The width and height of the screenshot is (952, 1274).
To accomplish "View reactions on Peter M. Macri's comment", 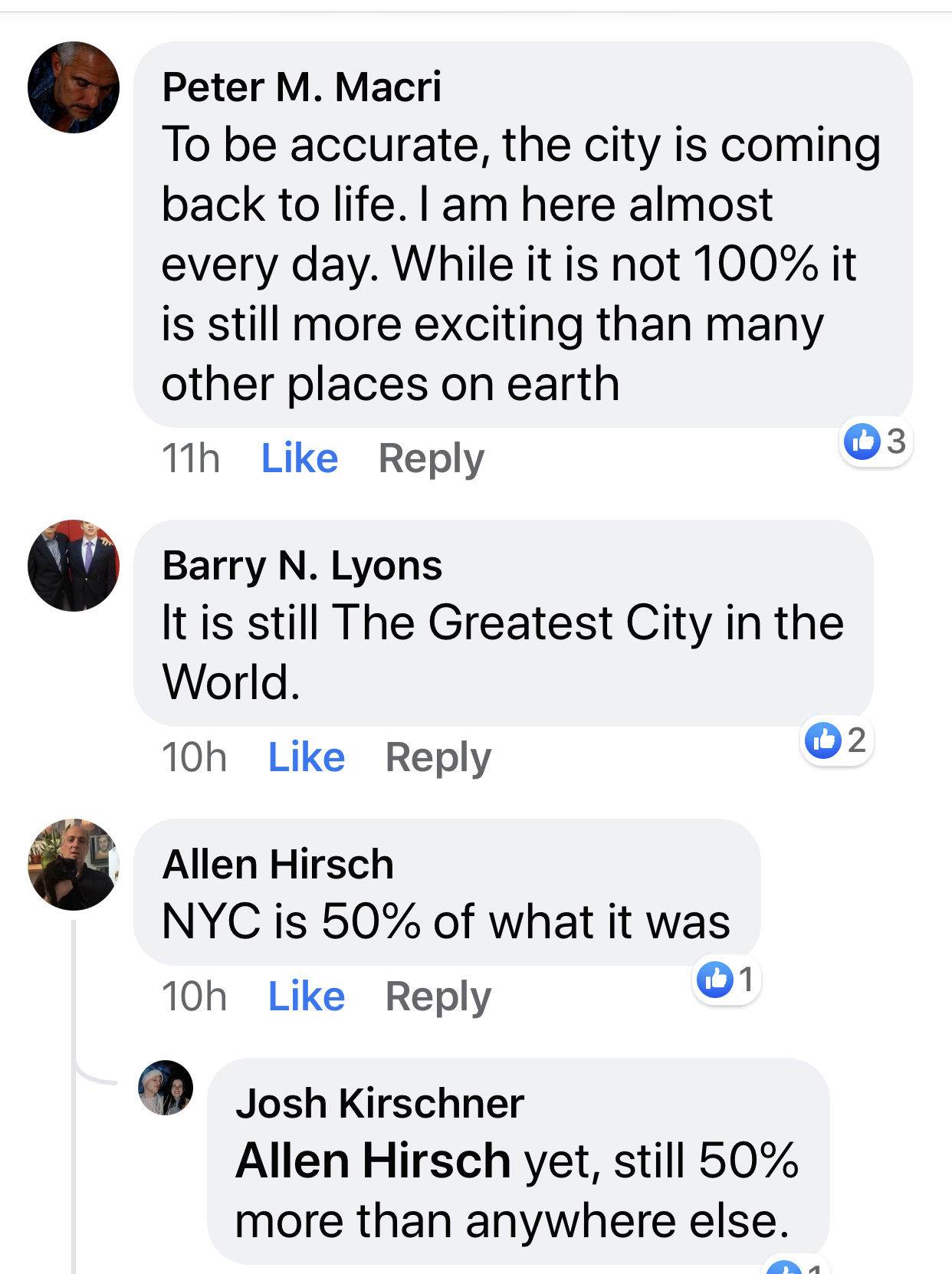I will (875, 442).
